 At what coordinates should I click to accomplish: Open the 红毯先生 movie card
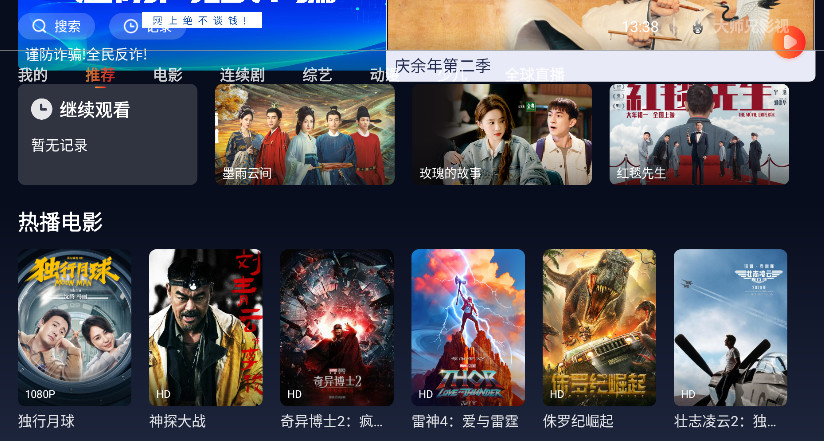(699, 134)
